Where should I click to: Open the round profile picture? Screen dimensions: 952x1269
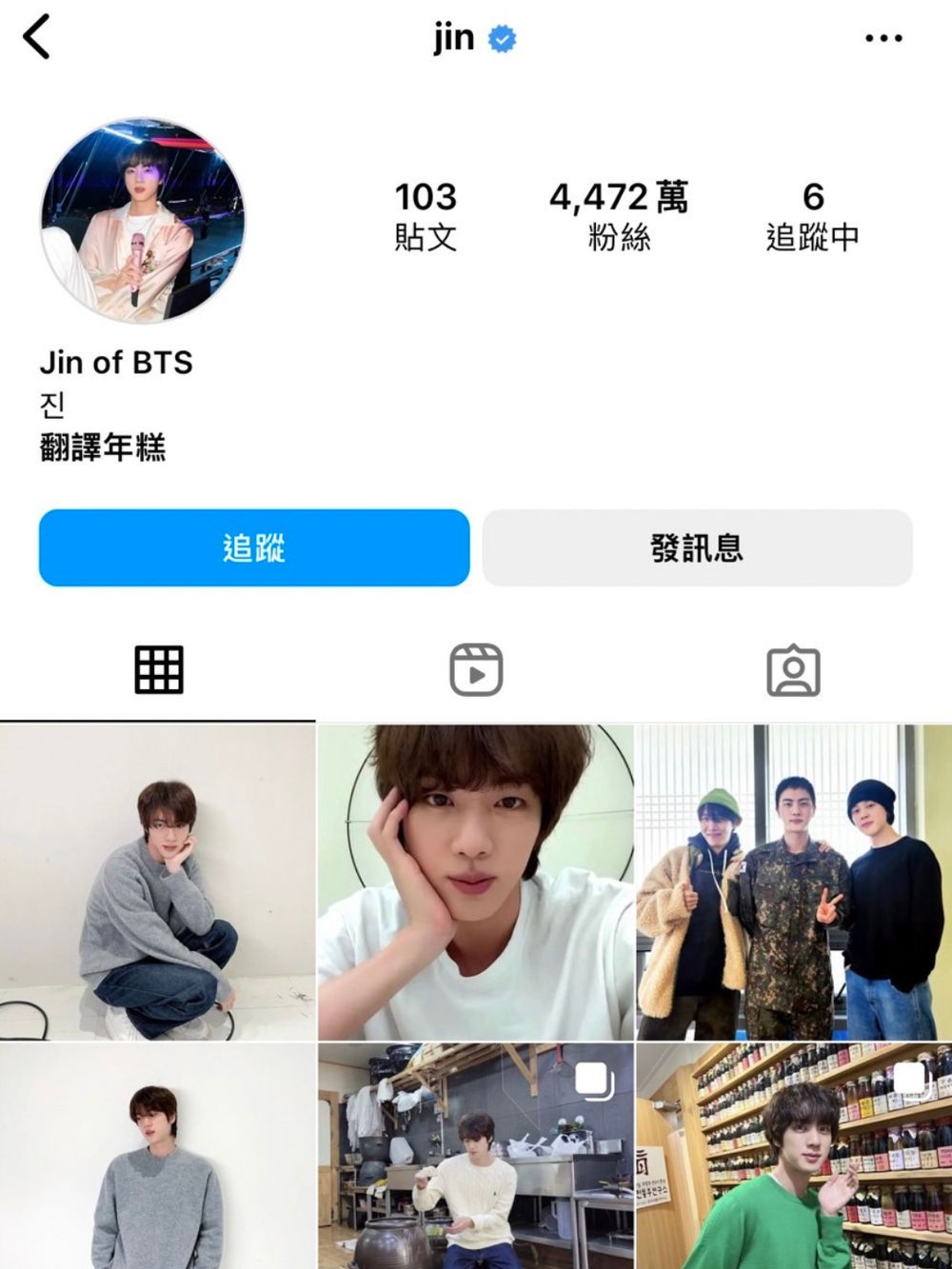[x=143, y=221]
